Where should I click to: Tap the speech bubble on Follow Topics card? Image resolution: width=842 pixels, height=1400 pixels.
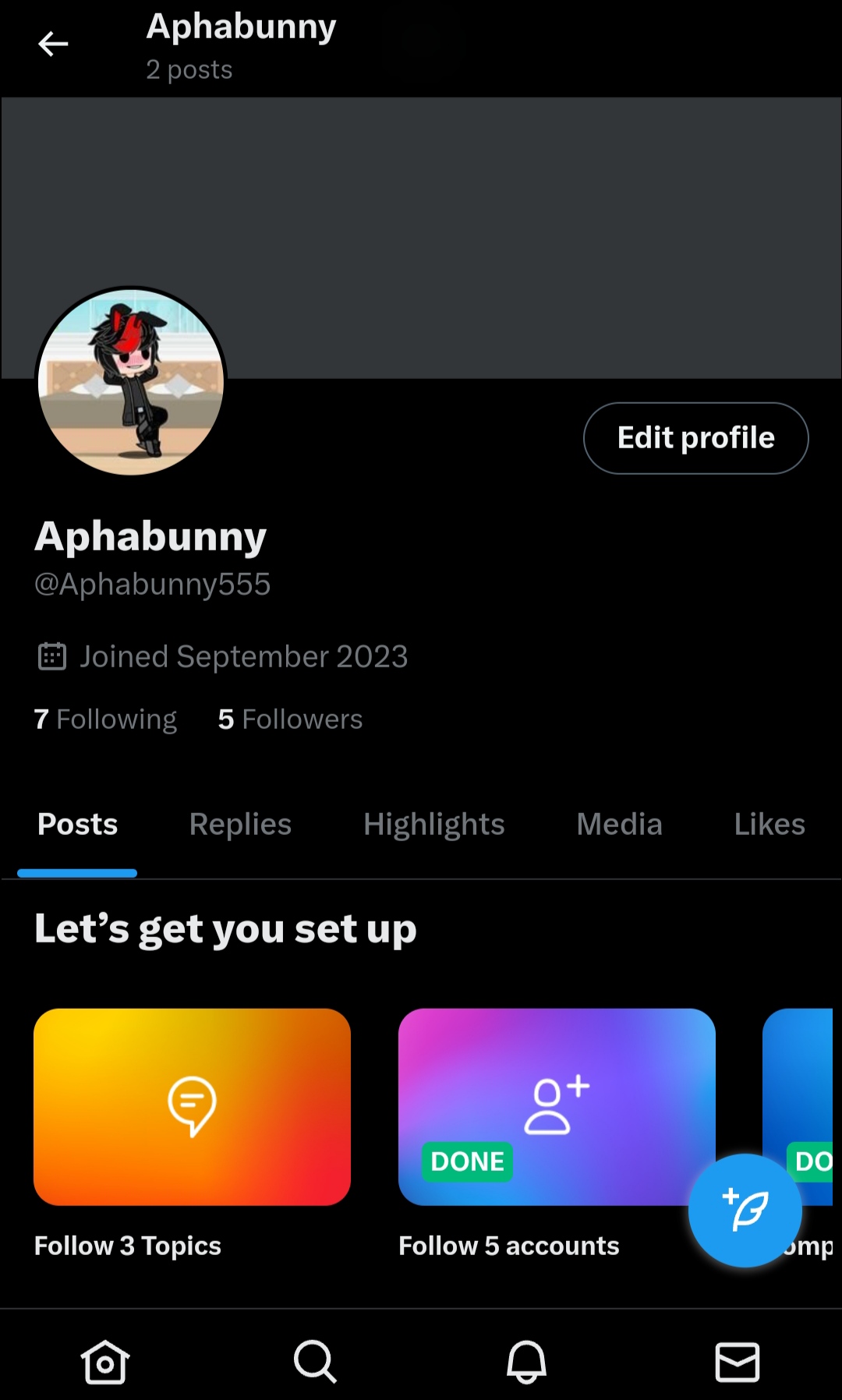pyautogui.click(x=191, y=1107)
